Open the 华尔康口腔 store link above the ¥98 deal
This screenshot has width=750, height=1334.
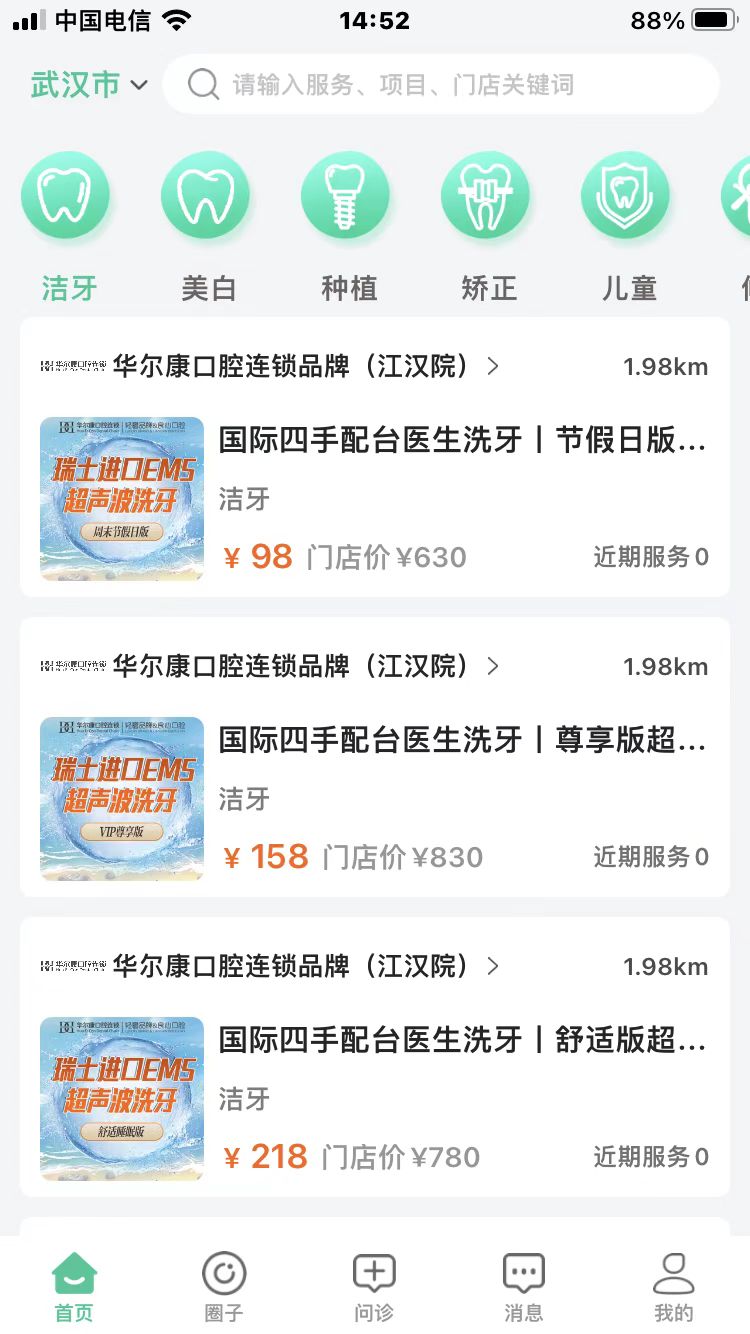[290, 366]
